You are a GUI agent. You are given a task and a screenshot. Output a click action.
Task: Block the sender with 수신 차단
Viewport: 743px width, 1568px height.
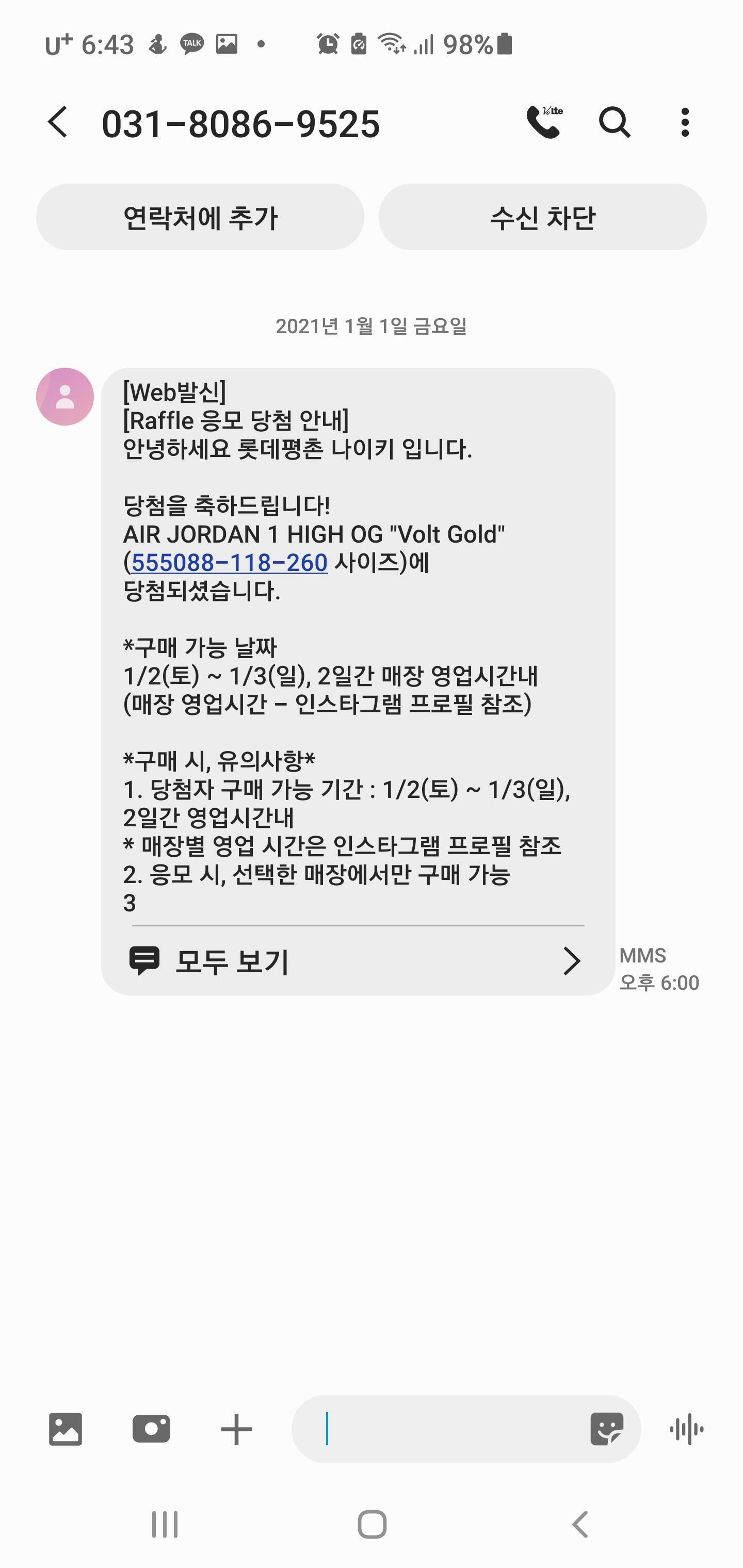543,217
